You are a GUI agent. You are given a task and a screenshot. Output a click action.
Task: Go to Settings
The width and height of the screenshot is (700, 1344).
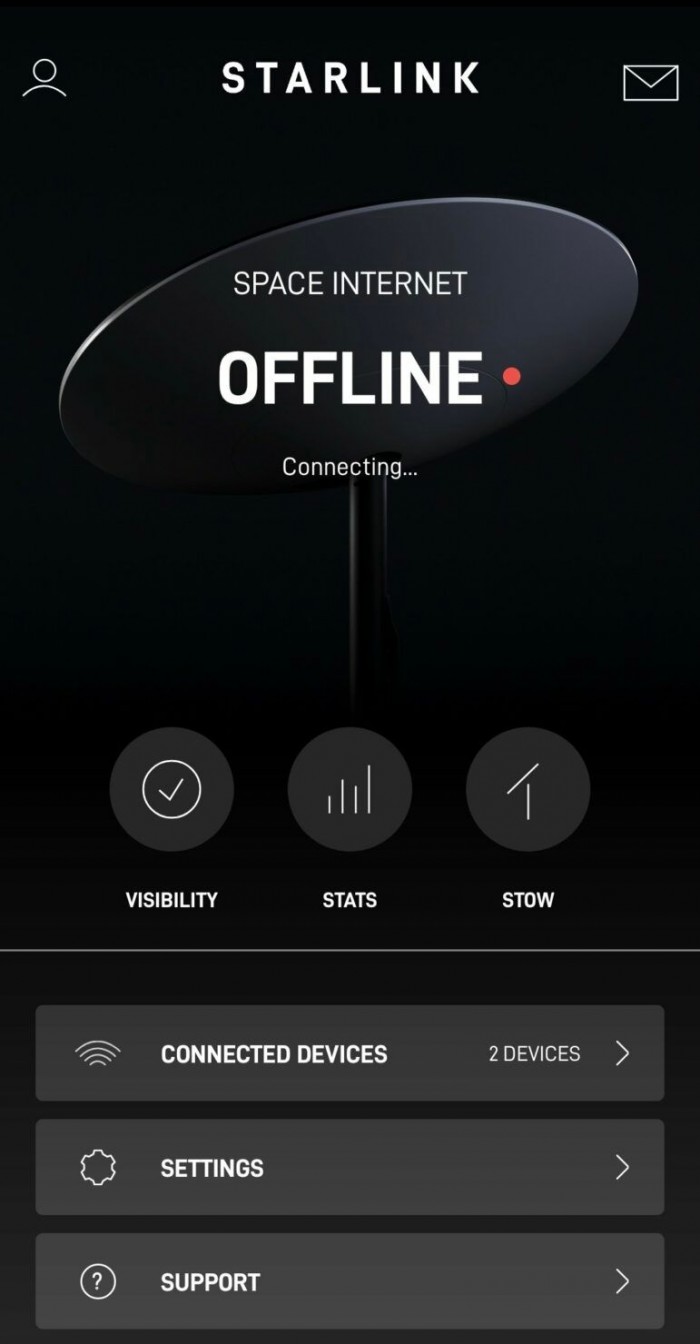click(349, 1167)
